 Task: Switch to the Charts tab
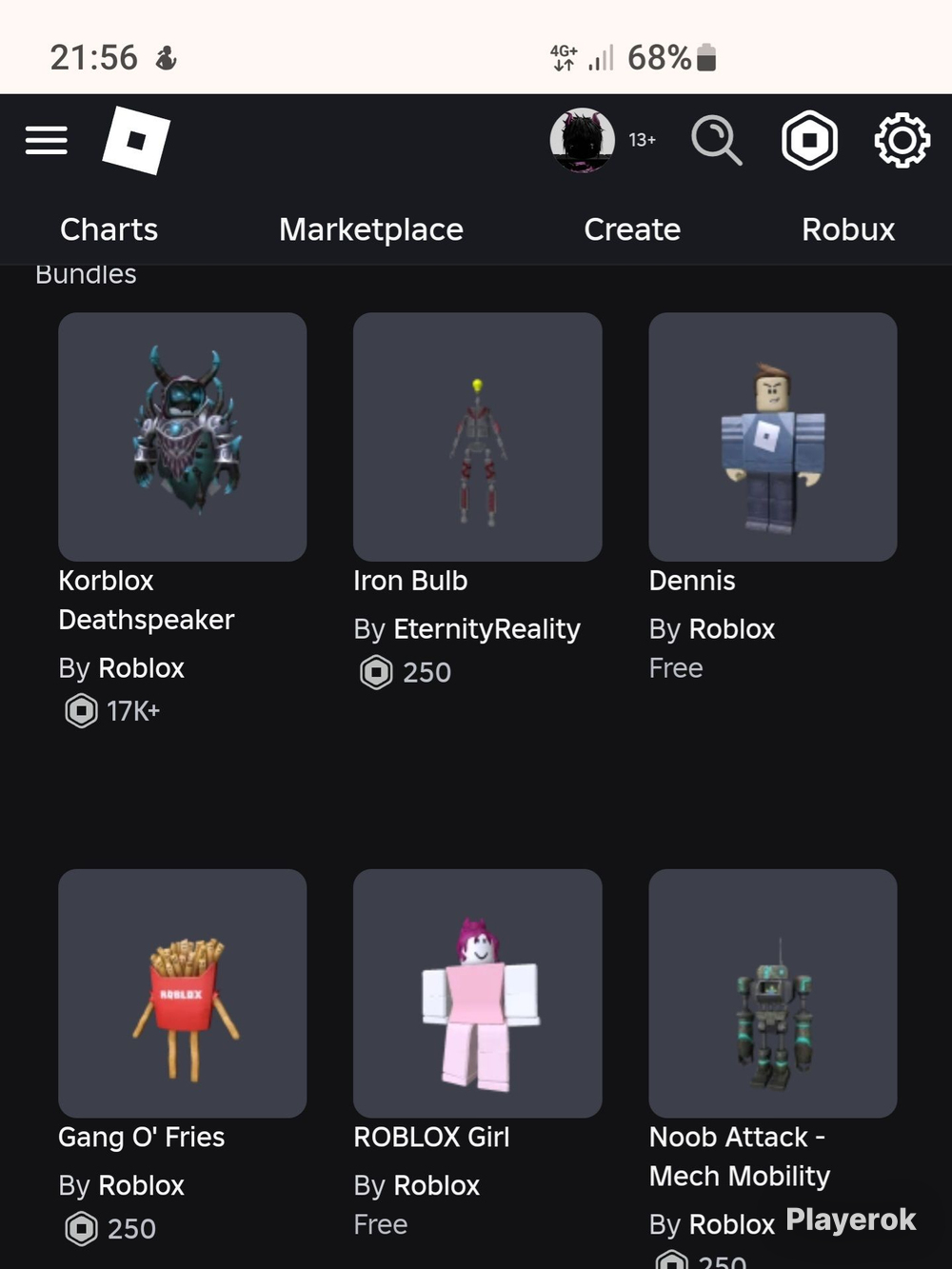click(x=109, y=229)
